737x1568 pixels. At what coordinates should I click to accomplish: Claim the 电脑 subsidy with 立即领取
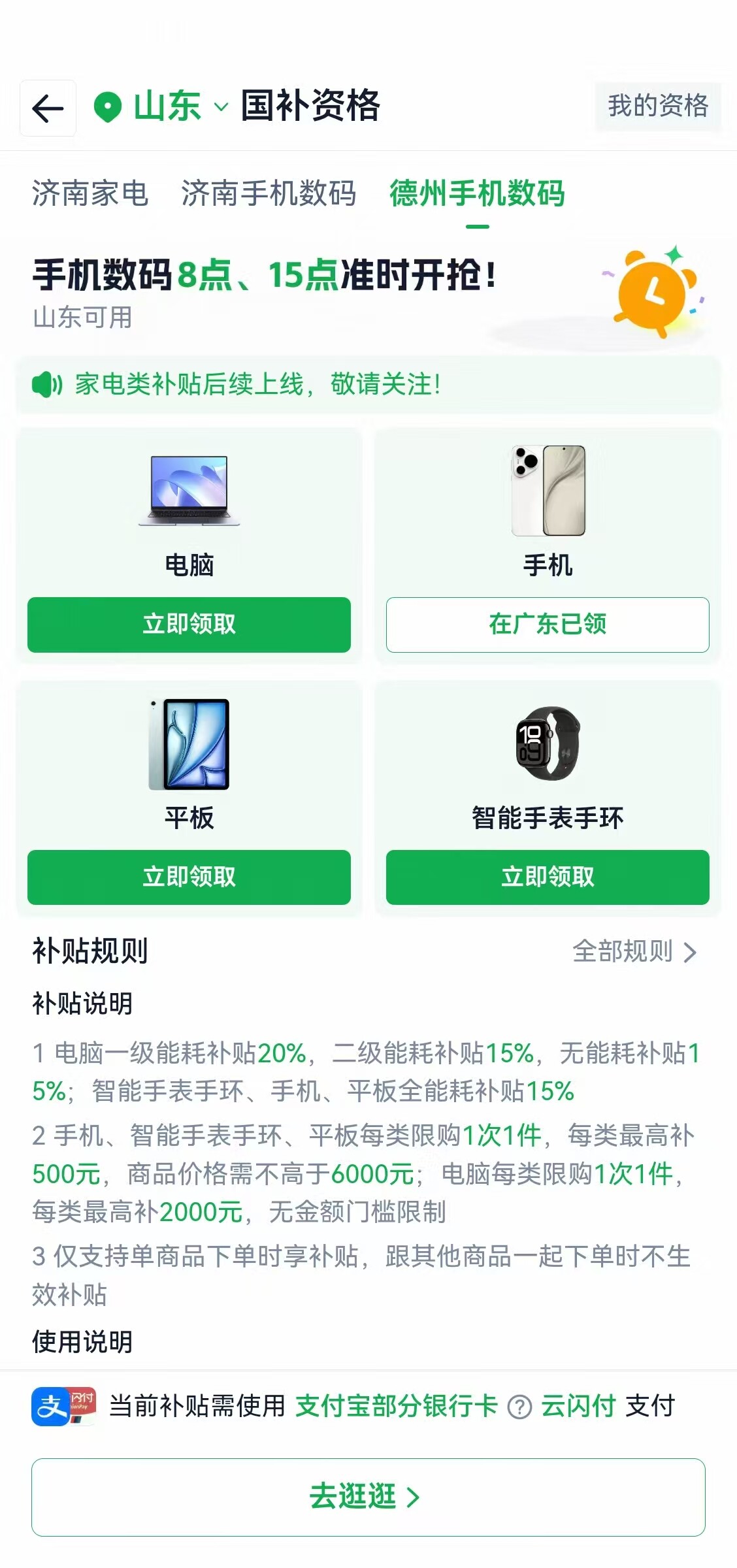(x=189, y=624)
